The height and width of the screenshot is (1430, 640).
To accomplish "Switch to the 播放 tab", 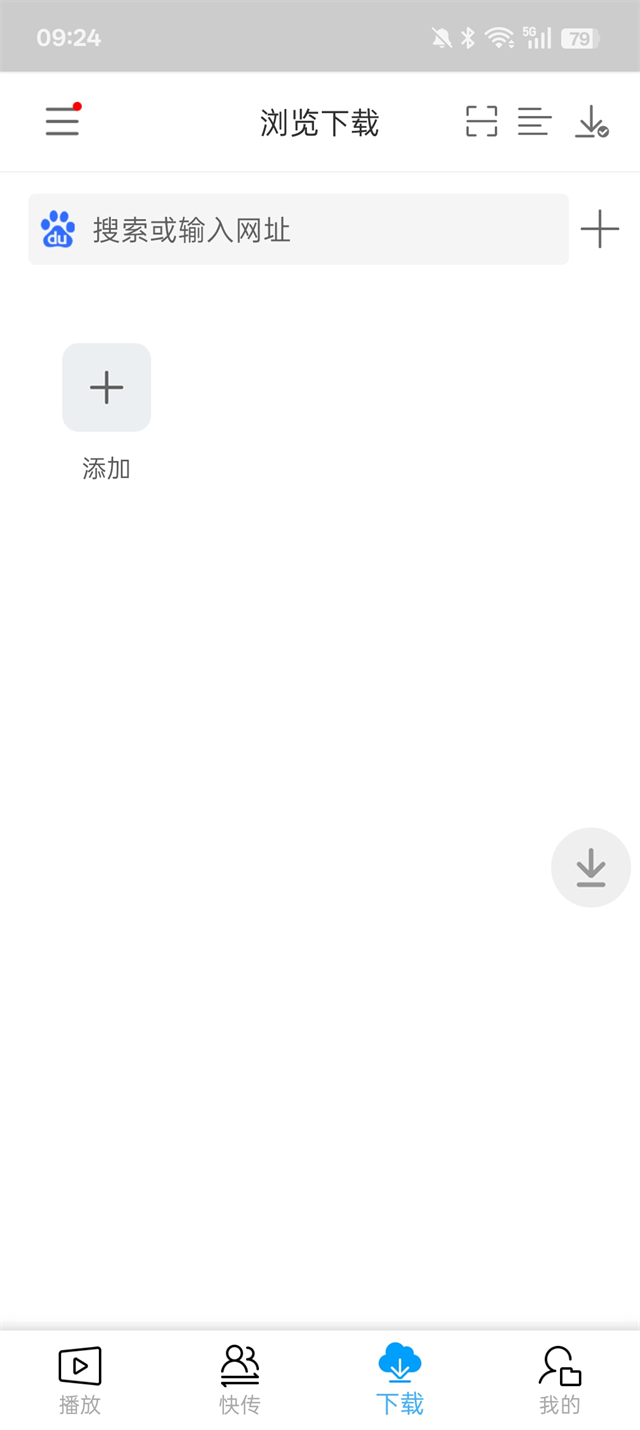I will coord(80,1380).
